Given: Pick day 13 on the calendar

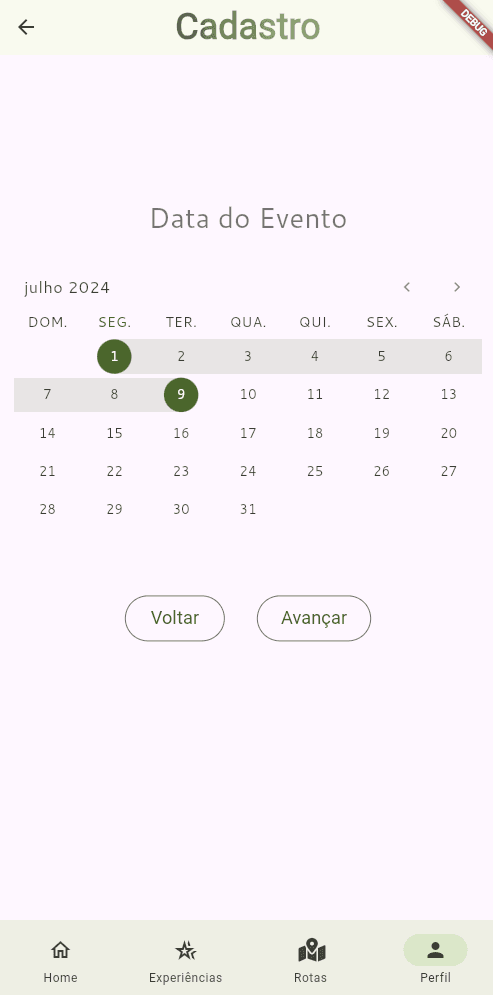Looking at the screenshot, I should tap(449, 395).
